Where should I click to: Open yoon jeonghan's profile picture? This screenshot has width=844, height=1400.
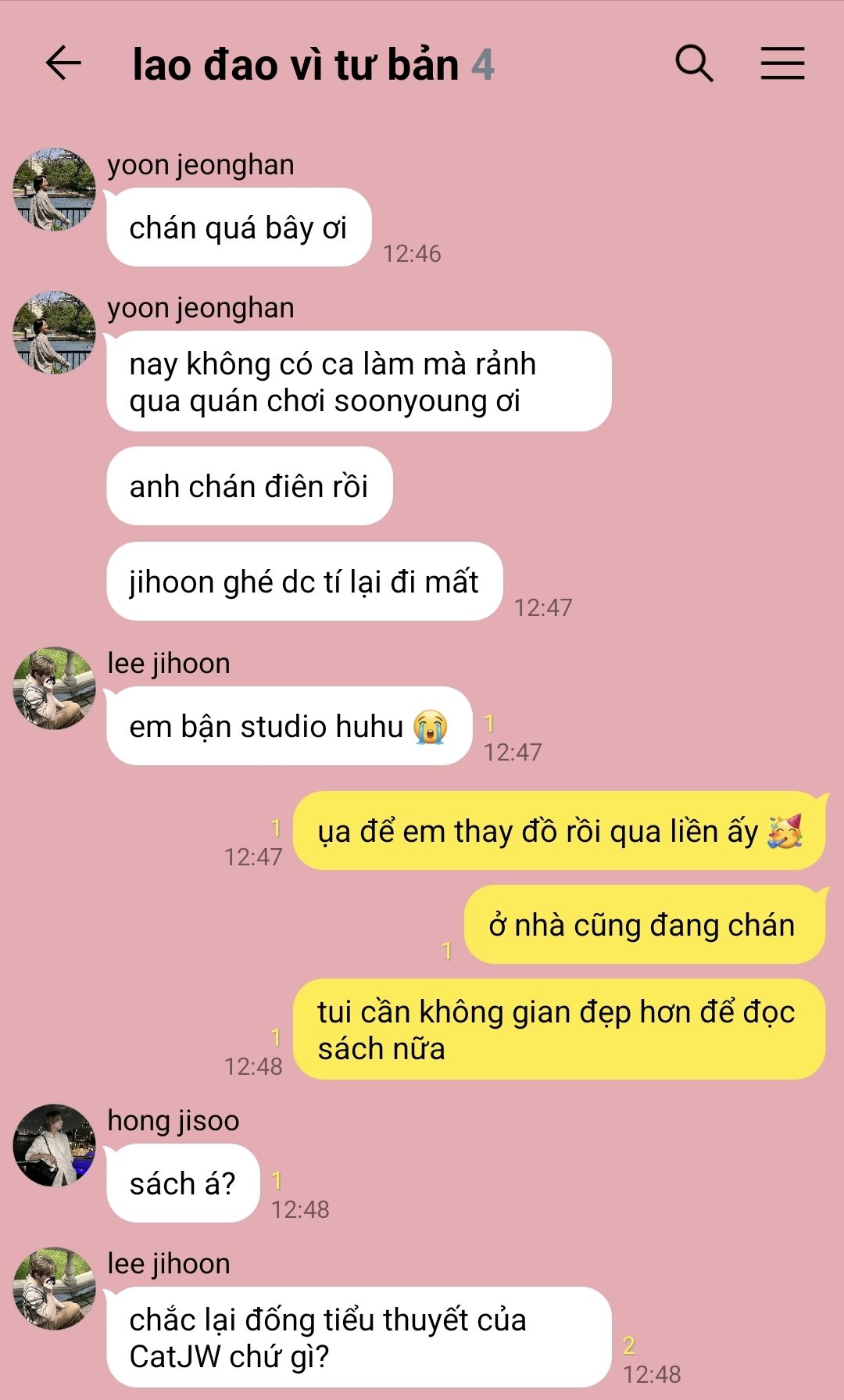[54, 189]
